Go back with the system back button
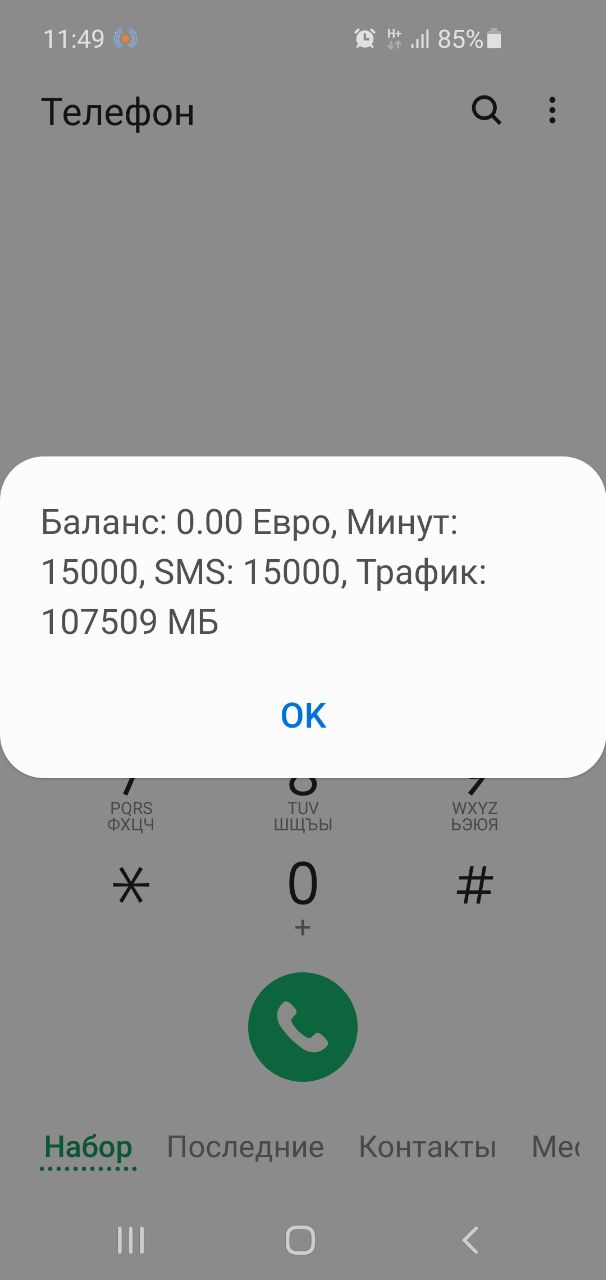606x1280 pixels. click(x=470, y=1240)
